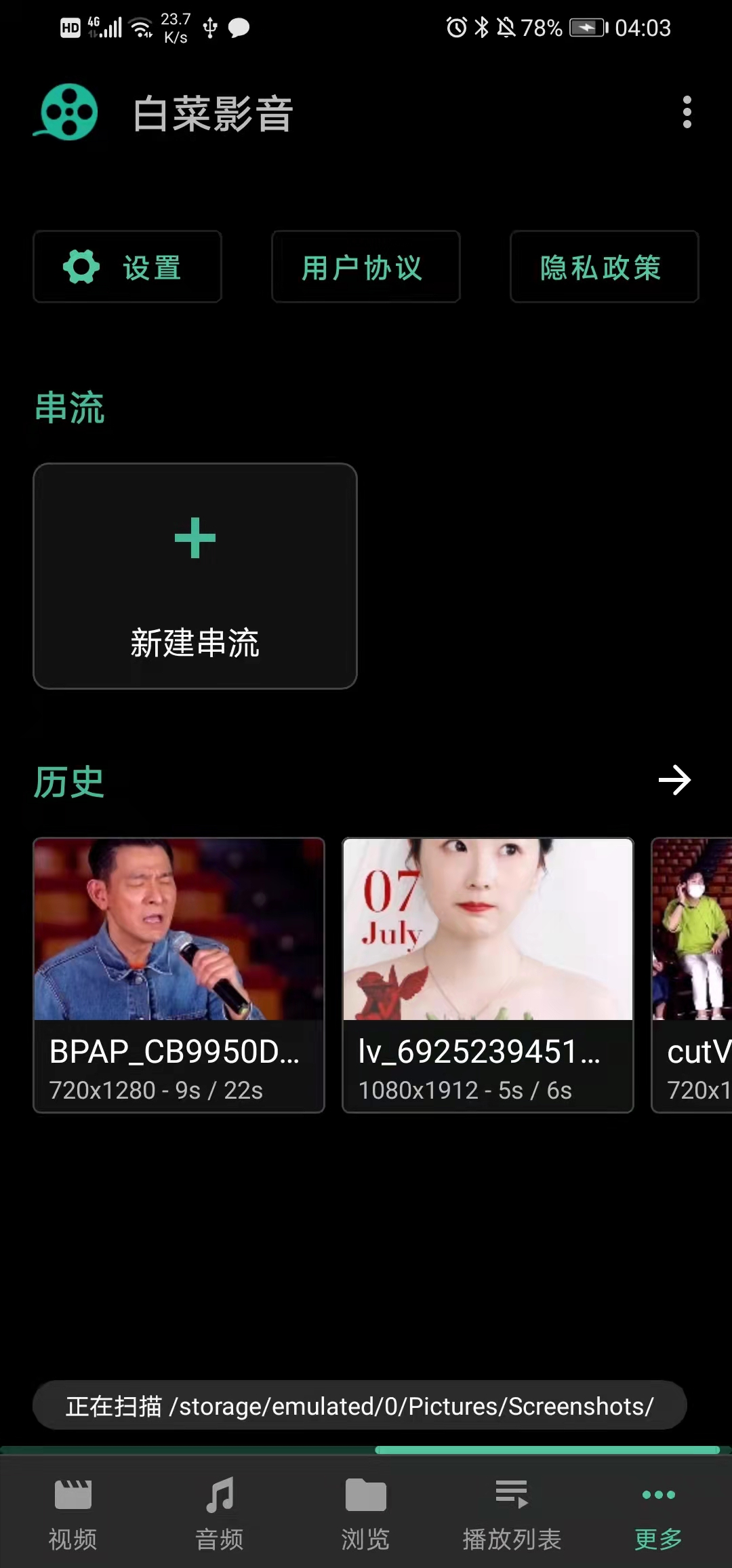Open the message notification icon in status bar
The height and width of the screenshot is (1568, 732).
[x=238, y=27]
